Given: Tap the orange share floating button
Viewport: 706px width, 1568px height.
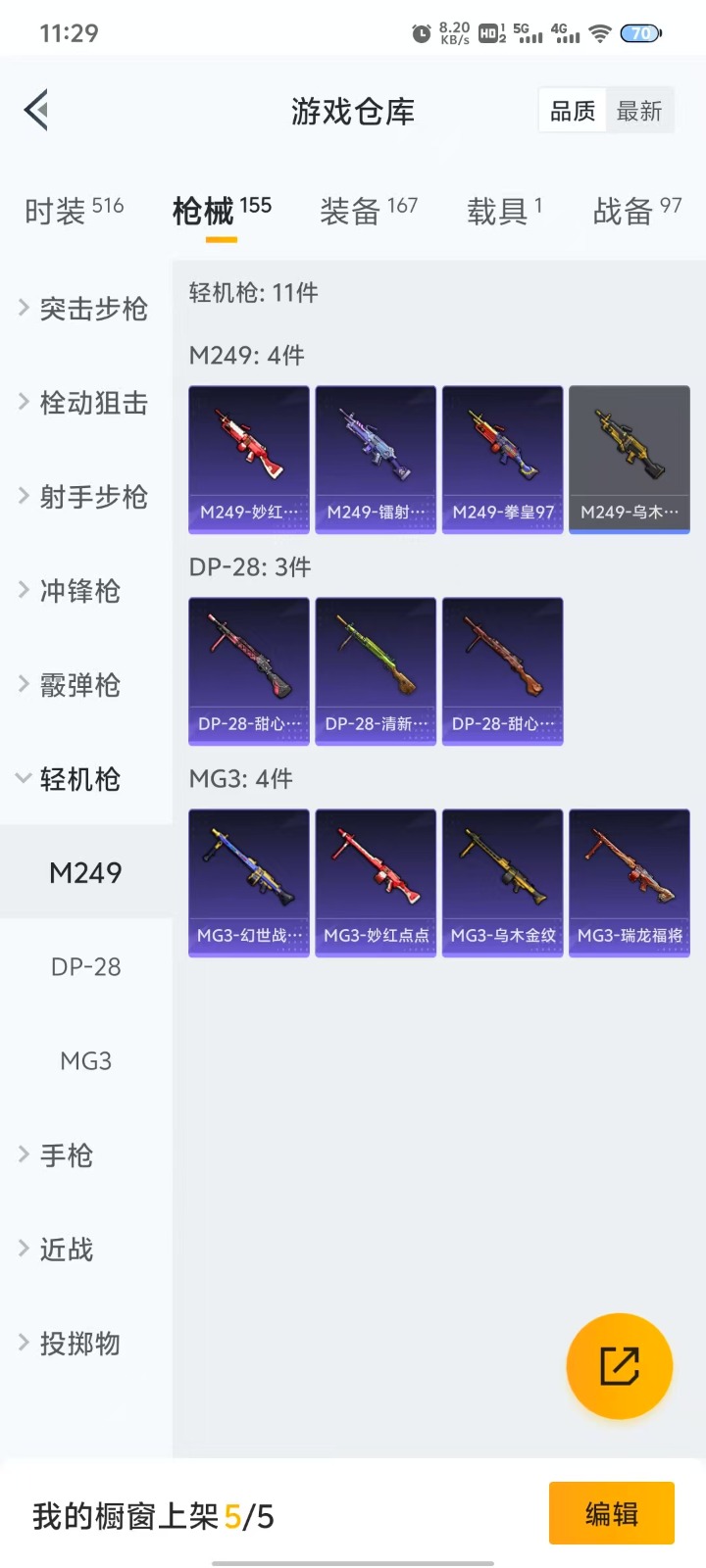Looking at the screenshot, I should click(619, 1365).
